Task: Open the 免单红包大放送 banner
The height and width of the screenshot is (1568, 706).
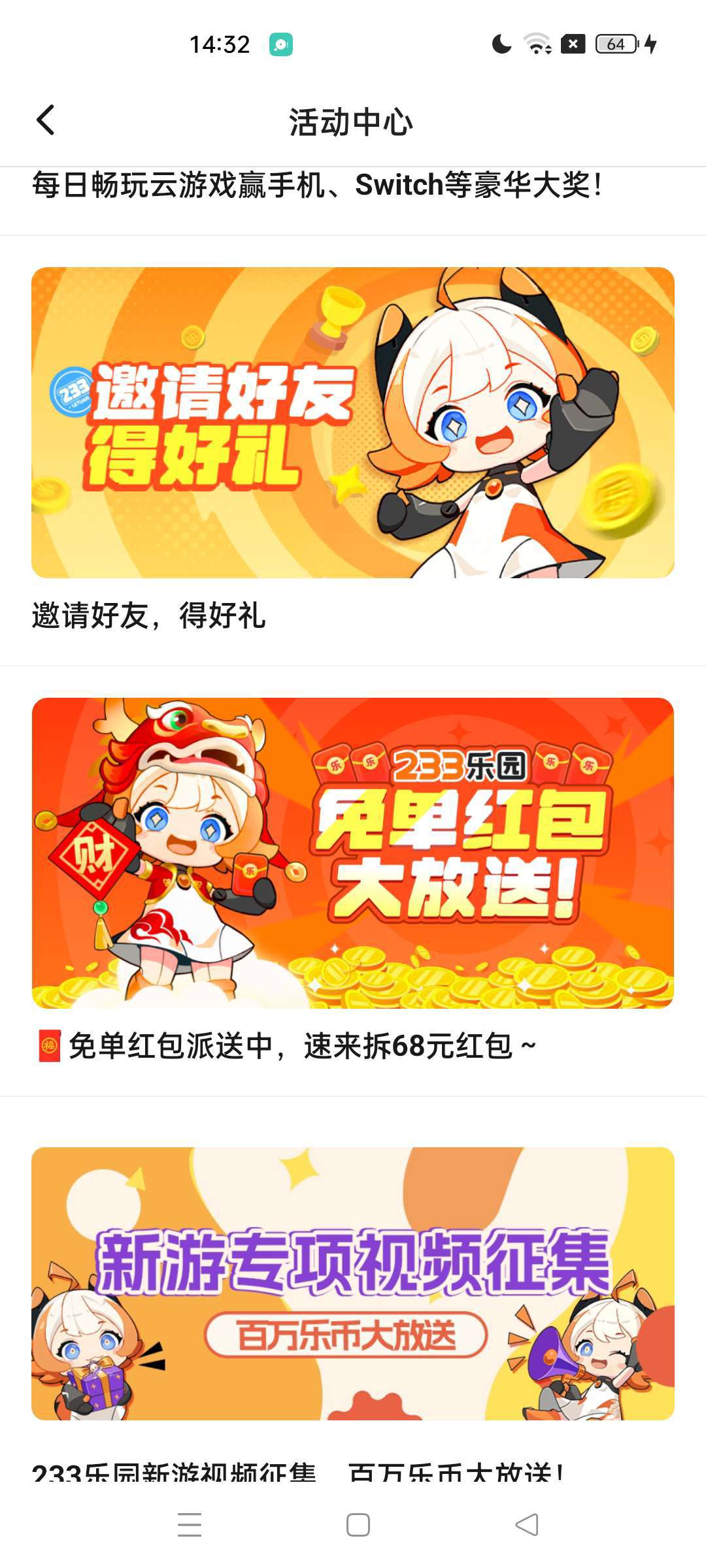Action: [353, 853]
